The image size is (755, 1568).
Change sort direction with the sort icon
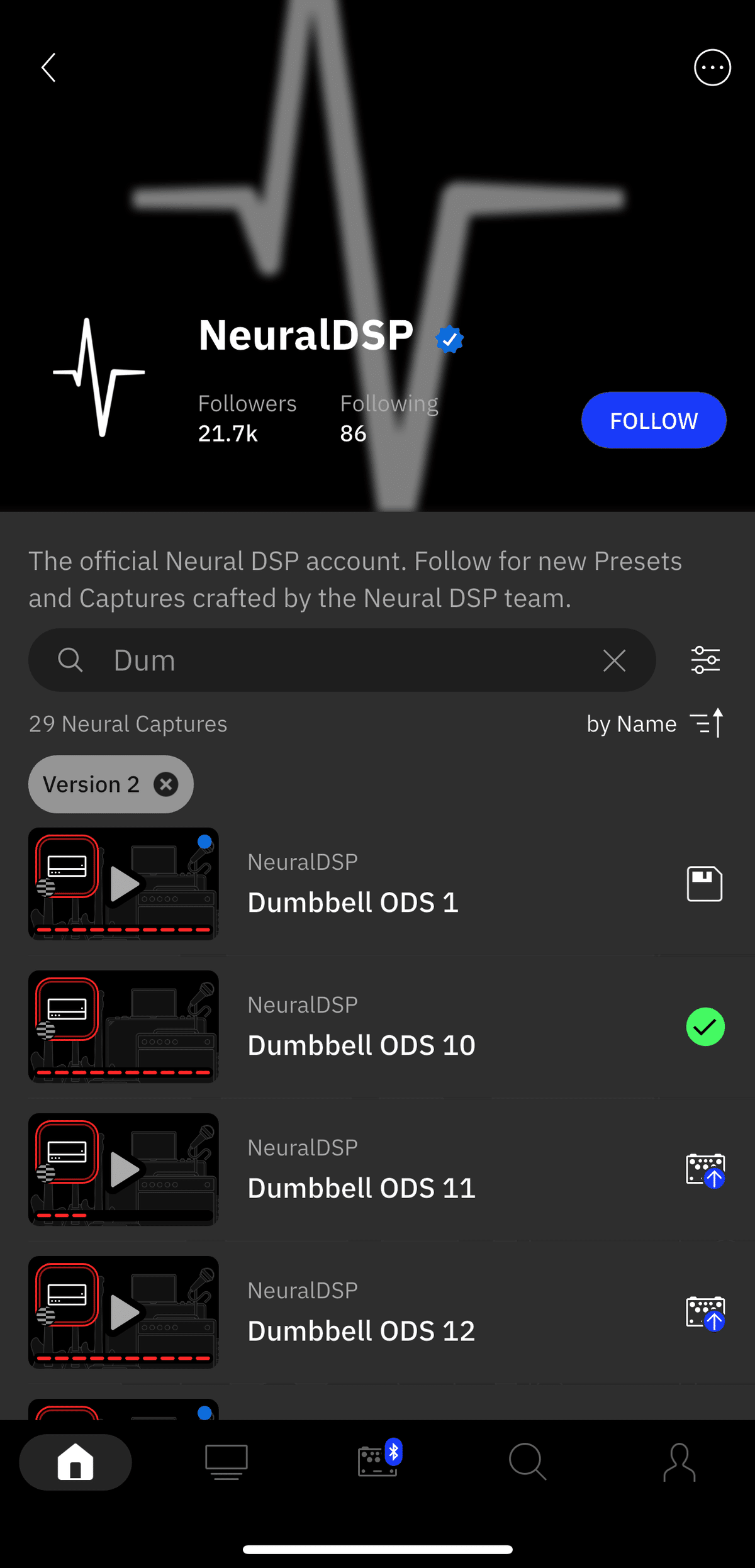click(x=707, y=723)
